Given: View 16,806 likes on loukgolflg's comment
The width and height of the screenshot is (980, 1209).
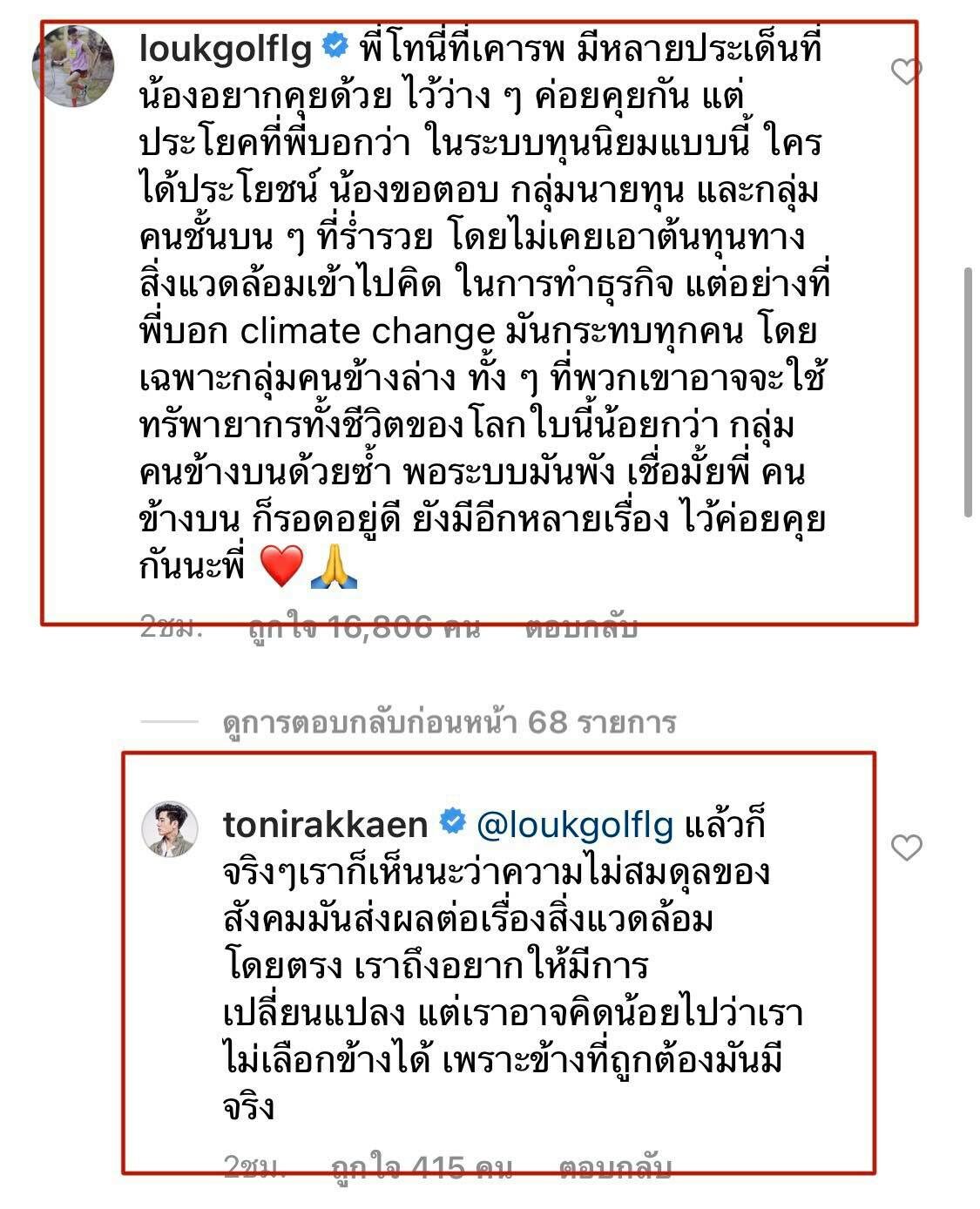Looking at the screenshot, I should coord(364,628).
